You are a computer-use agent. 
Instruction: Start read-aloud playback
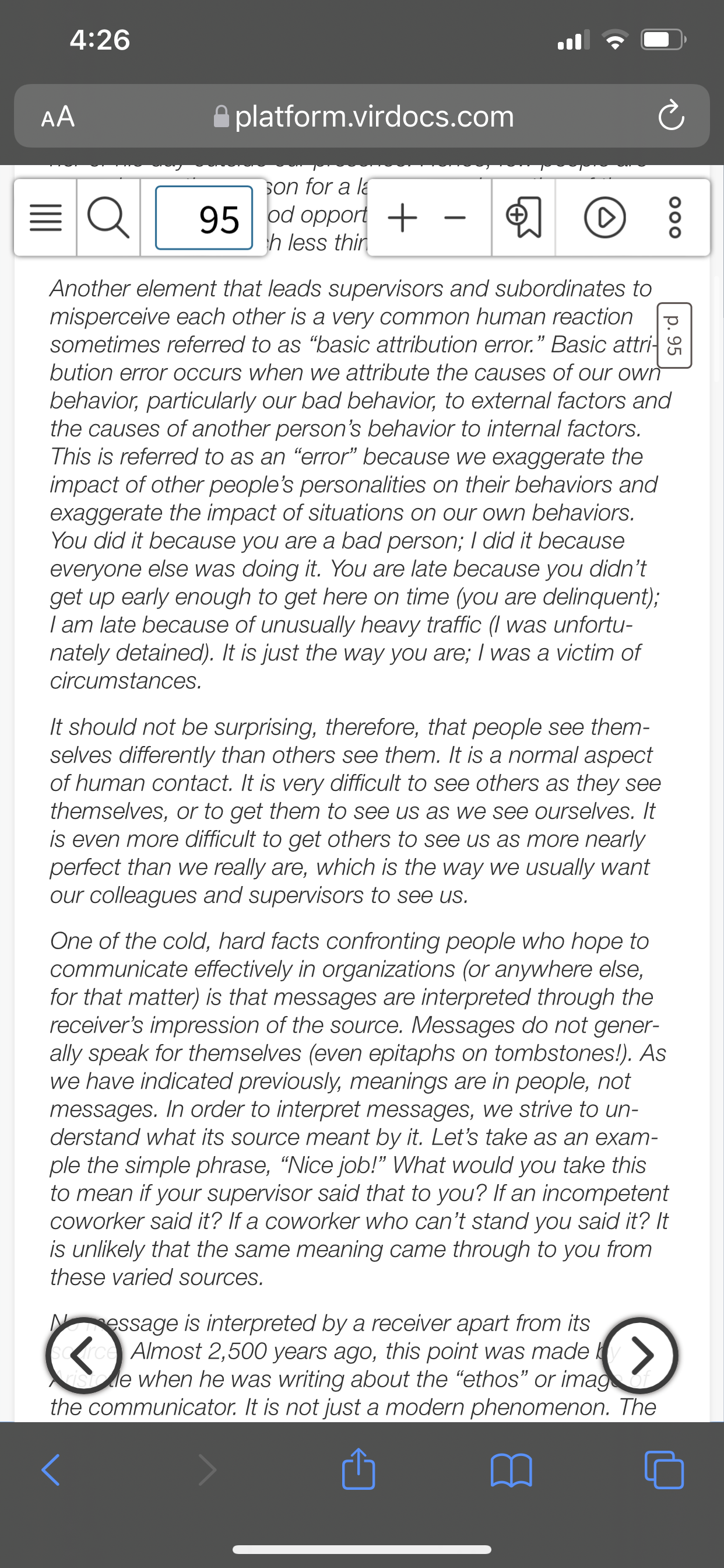click(604, 218)
